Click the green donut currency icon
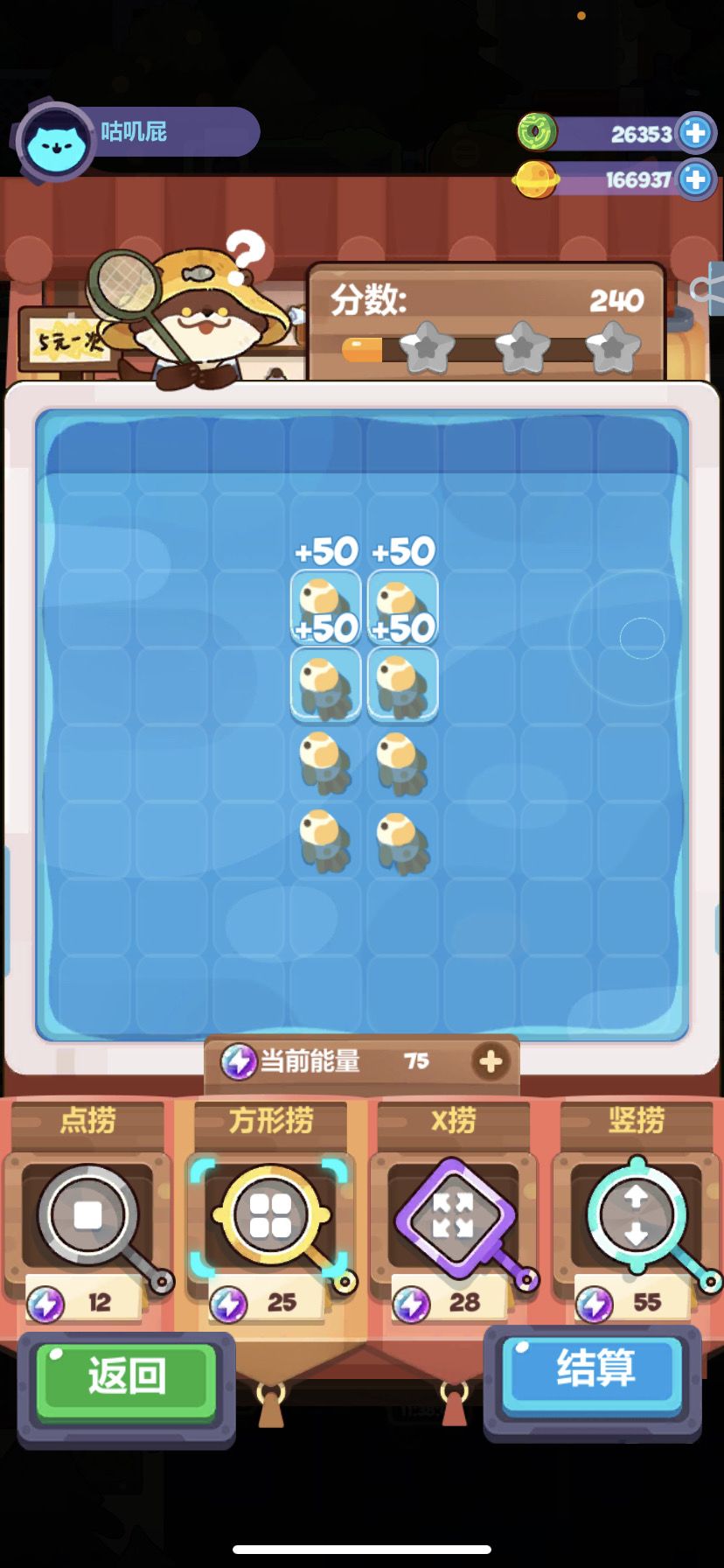Image resolution: width=724 pixels, height=1568 pixels. 540,133
